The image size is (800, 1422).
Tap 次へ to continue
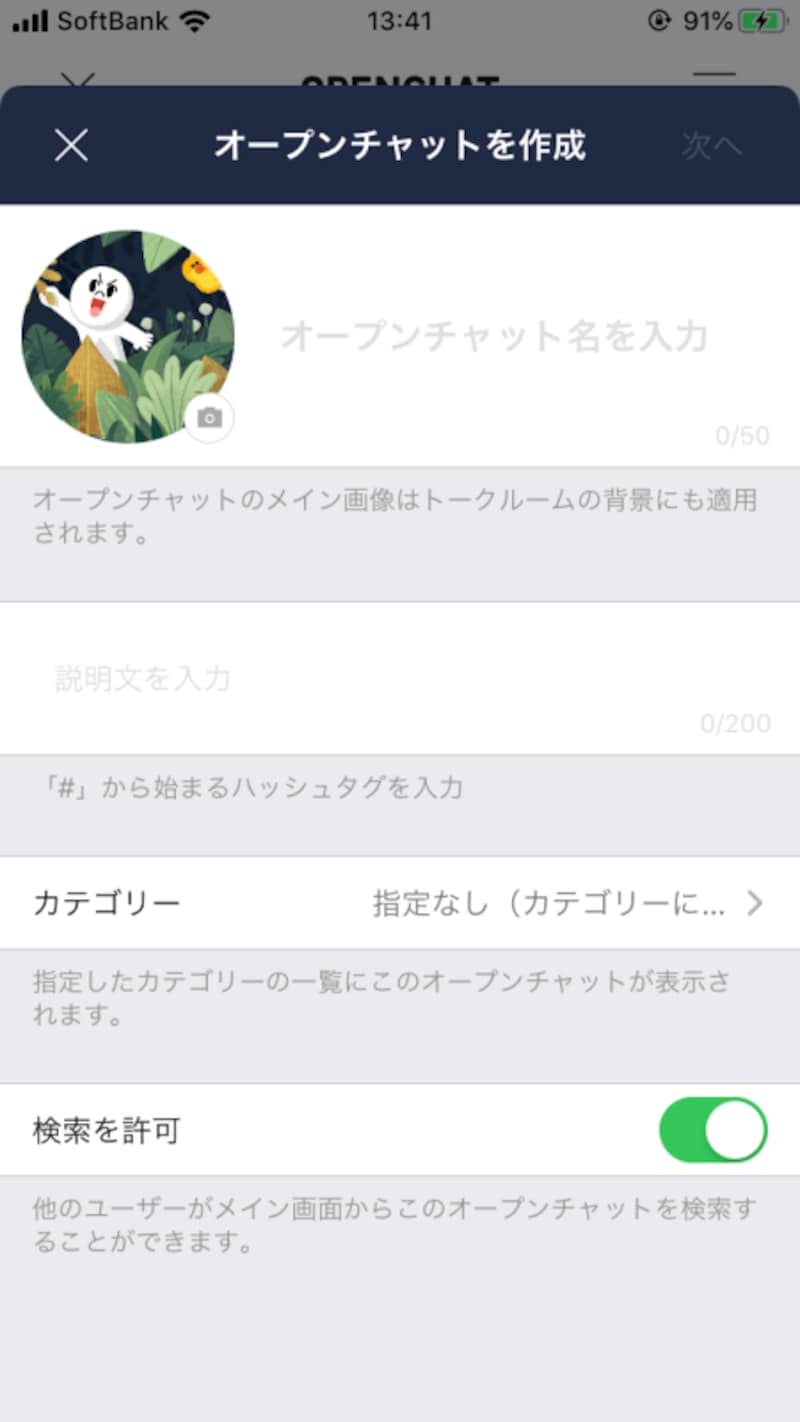(711, 146)
